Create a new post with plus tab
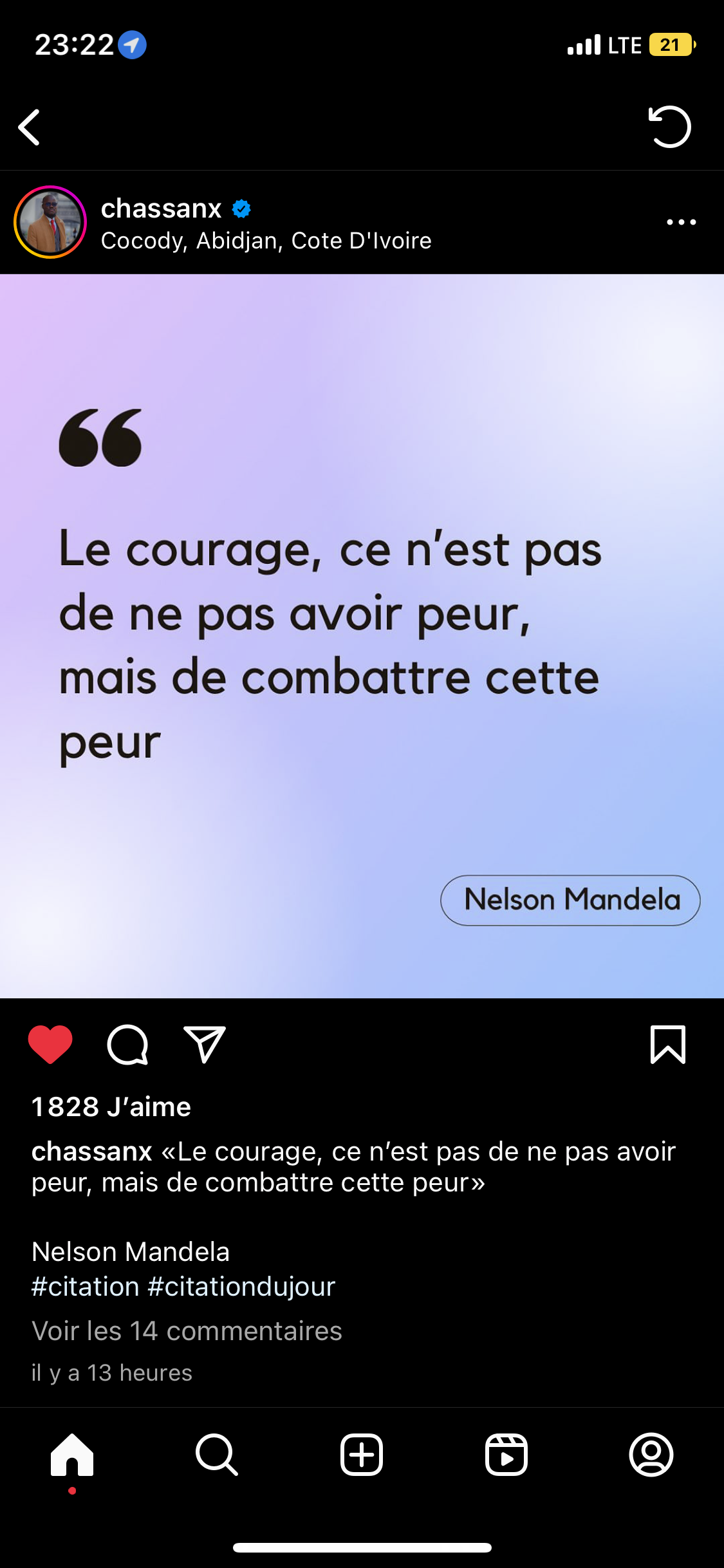724x1568 pixels. (x=362, y=1455)
